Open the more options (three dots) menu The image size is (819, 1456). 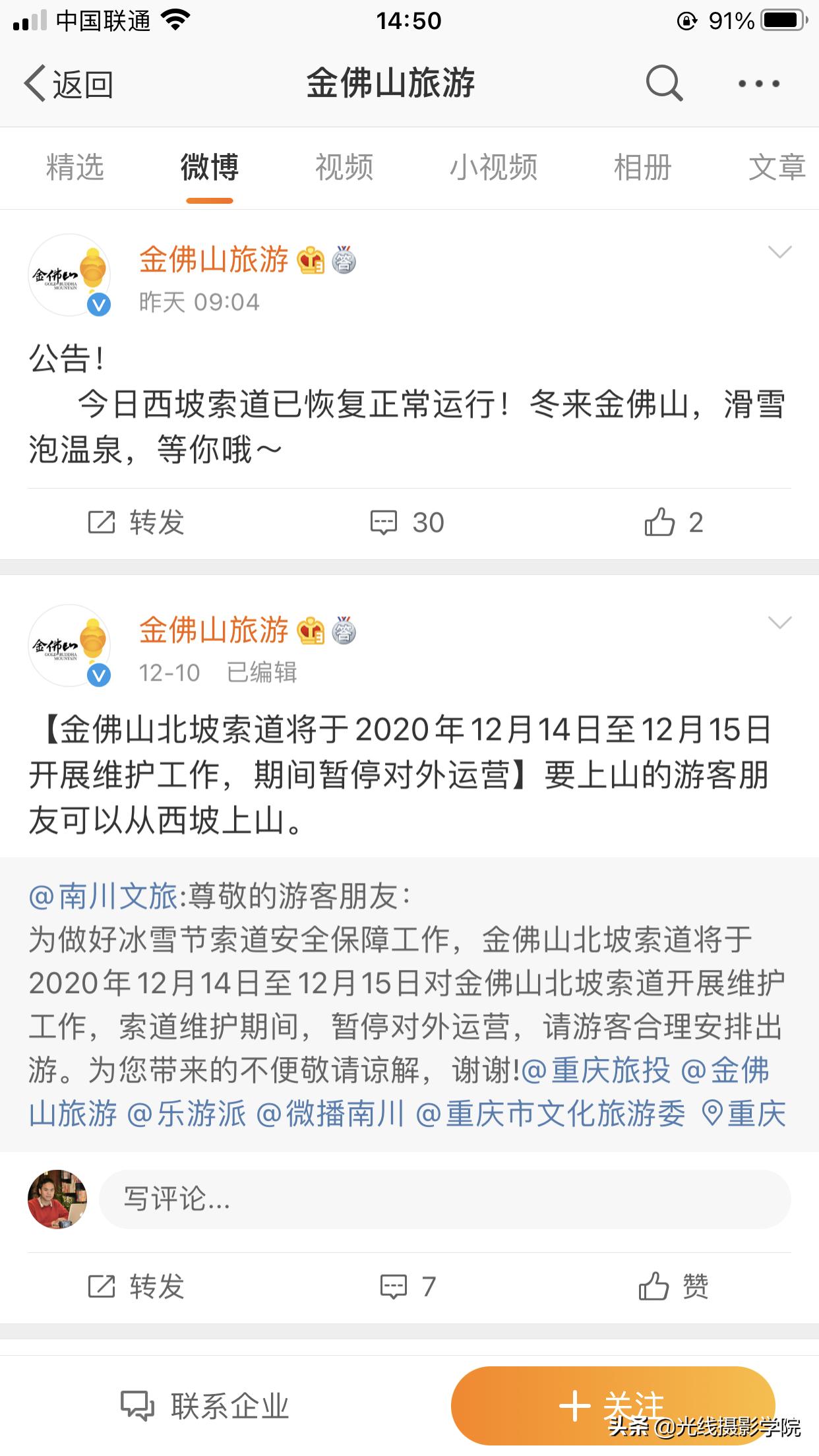tap(758, 84)
